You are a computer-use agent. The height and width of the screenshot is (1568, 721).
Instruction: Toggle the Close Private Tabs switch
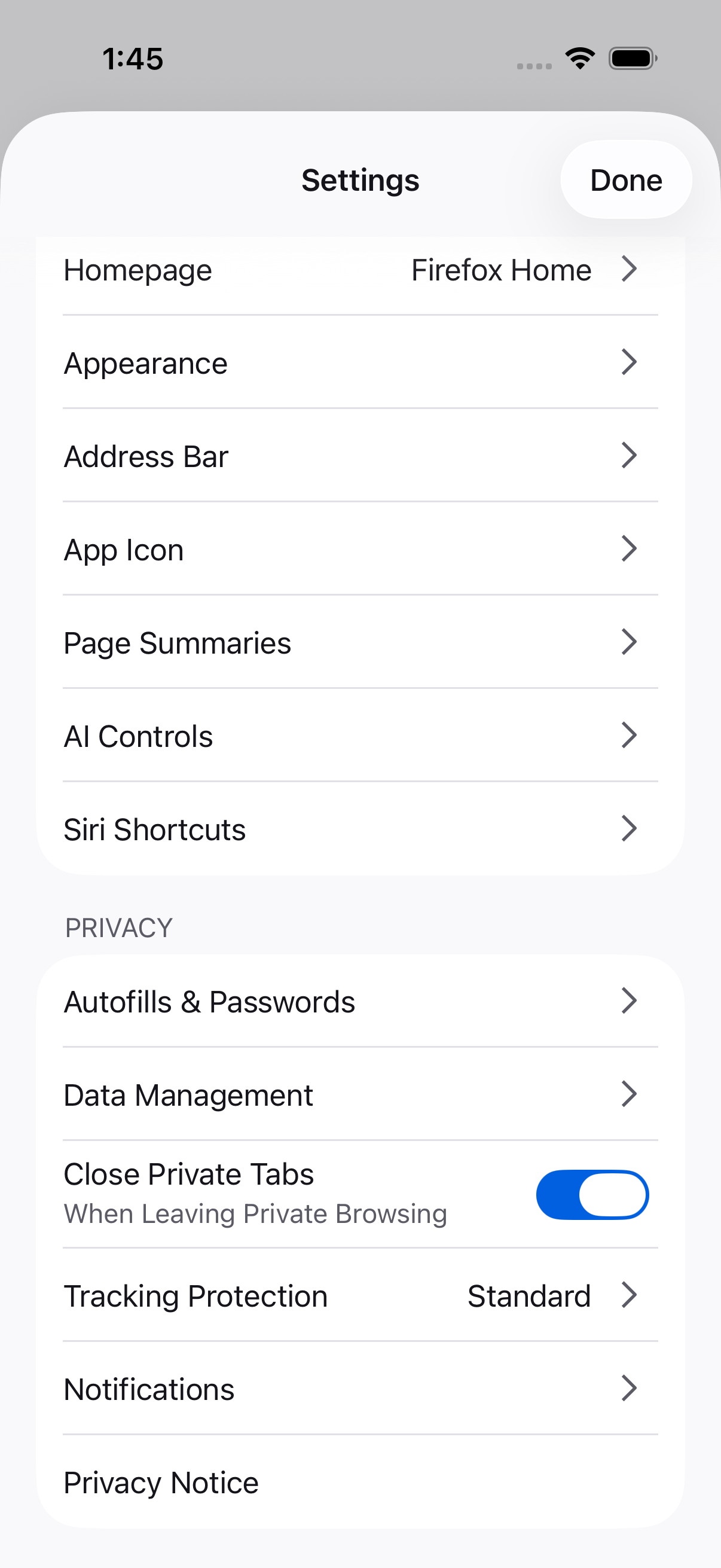592,1194
